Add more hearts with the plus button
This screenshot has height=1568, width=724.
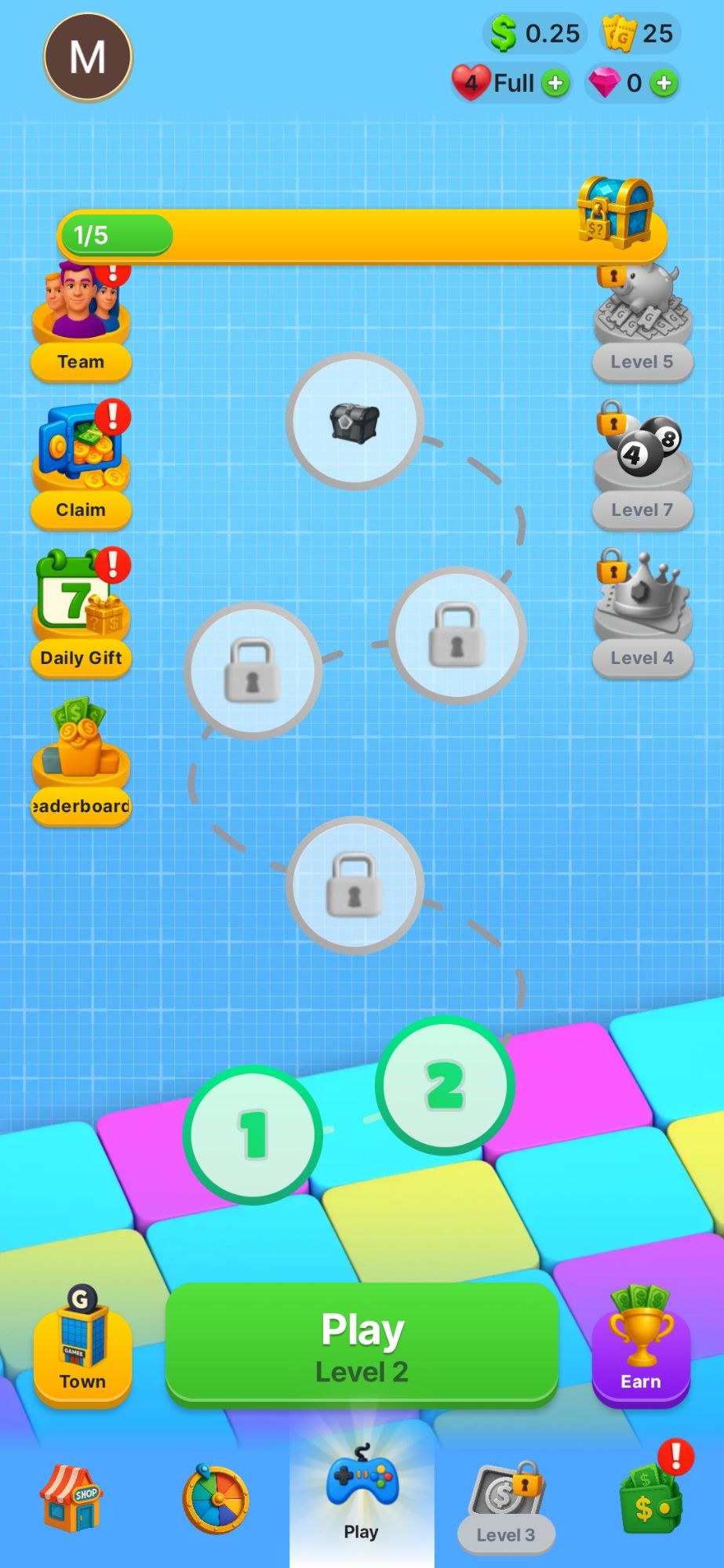[556, 82]
